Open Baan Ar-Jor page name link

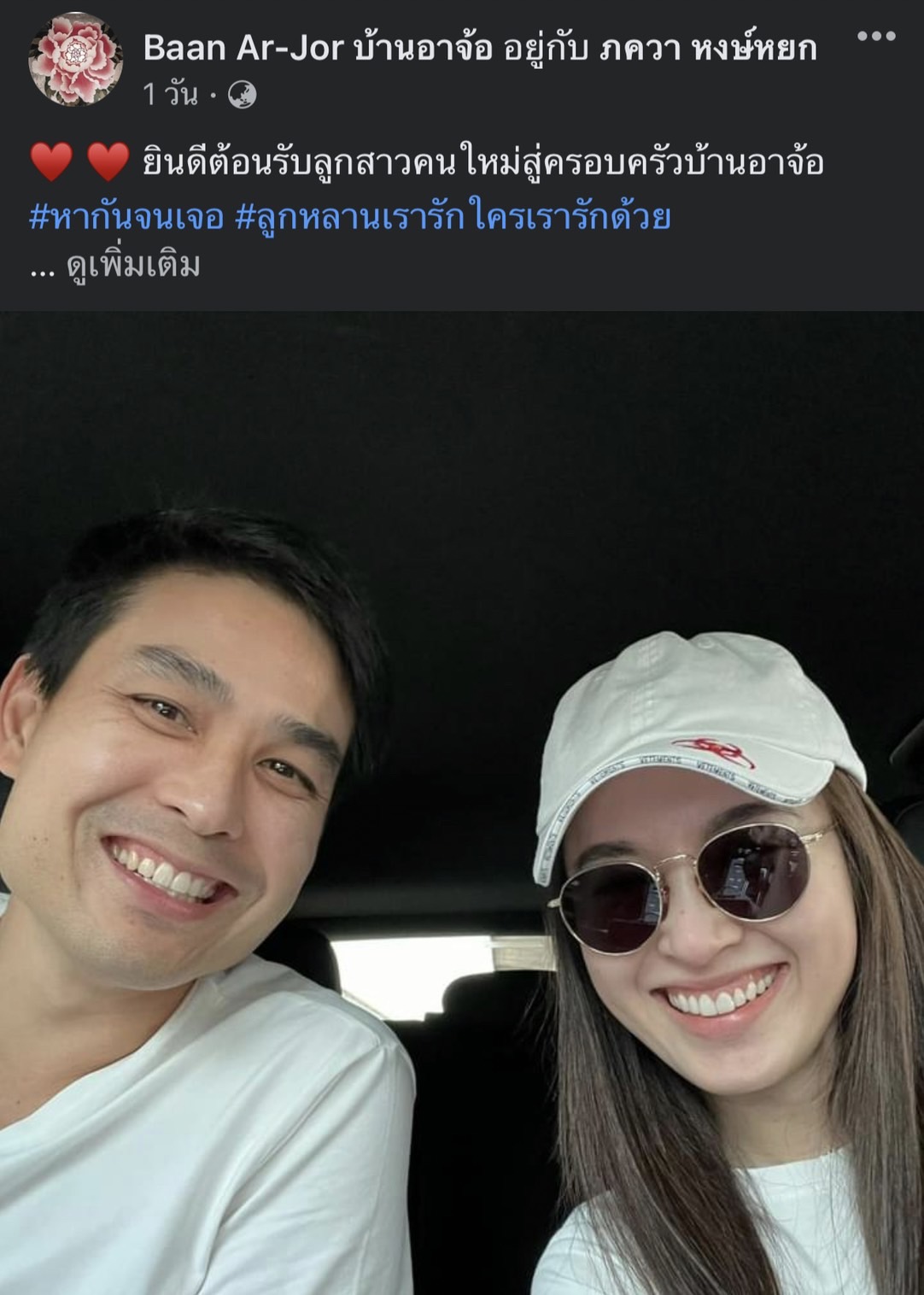pyautogui.click(x=317, y=49)
